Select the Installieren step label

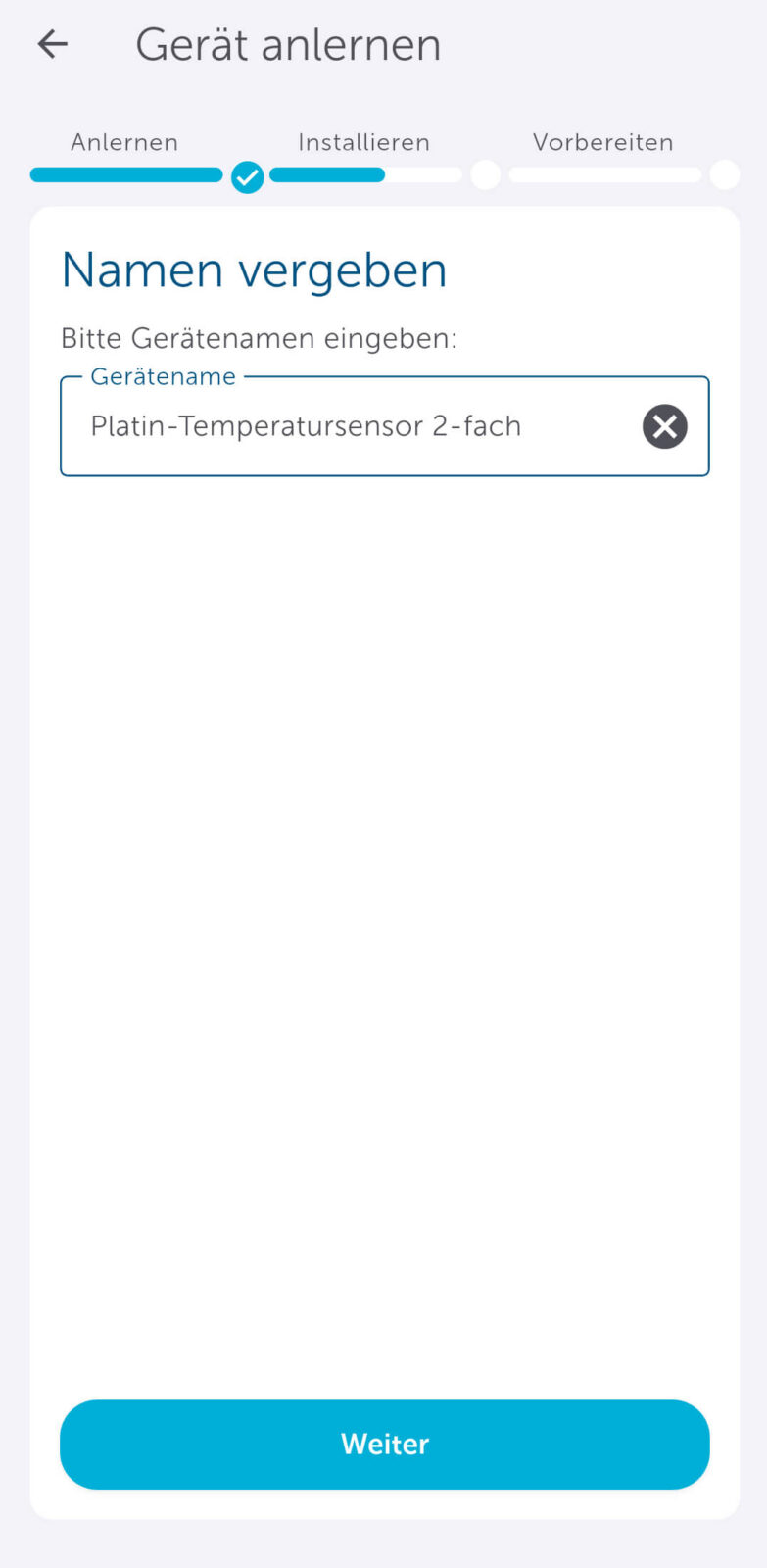[x=363, y=142]
